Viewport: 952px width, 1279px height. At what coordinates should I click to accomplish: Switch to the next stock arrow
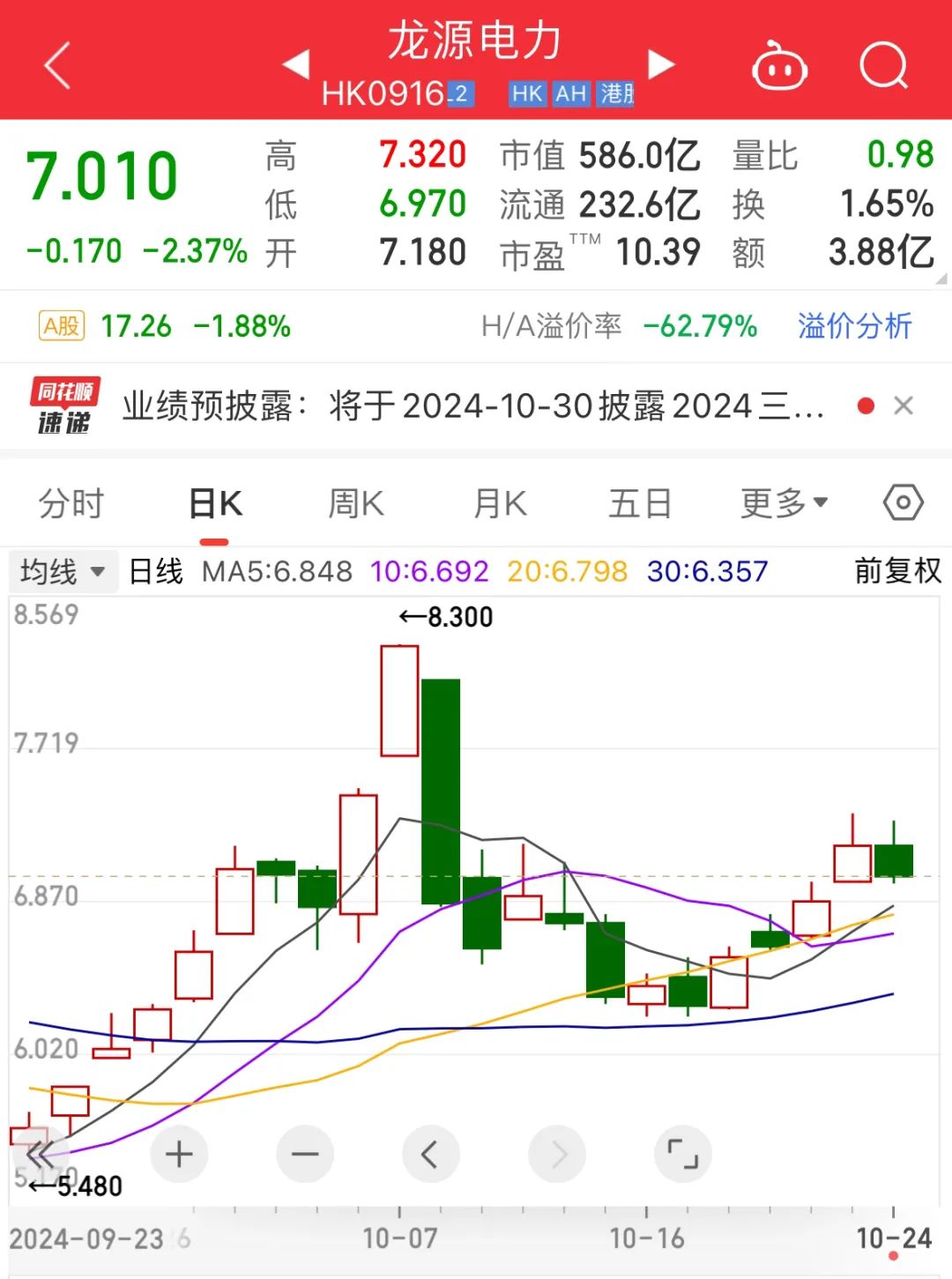(660, 64)
